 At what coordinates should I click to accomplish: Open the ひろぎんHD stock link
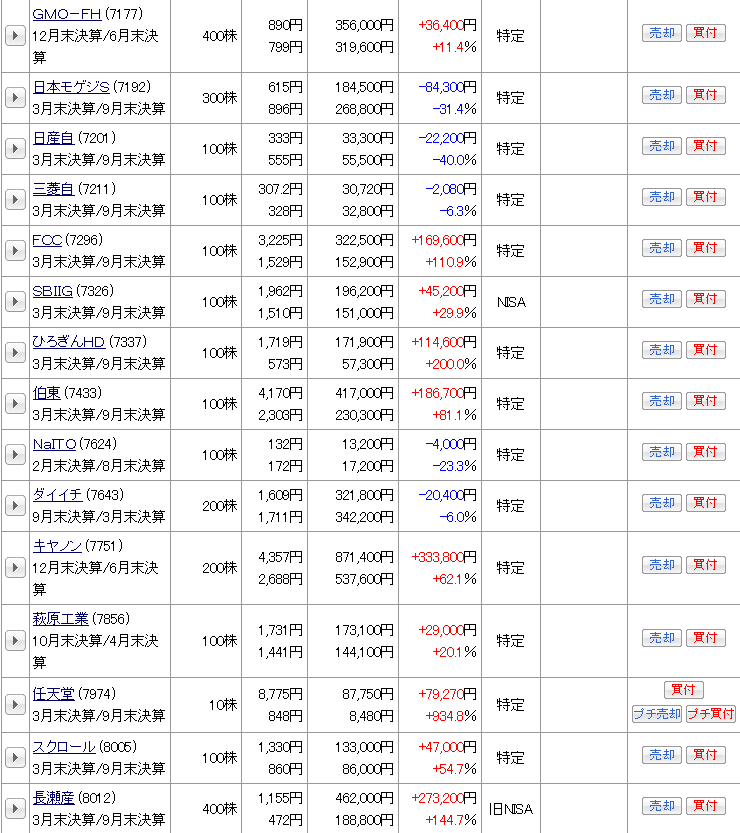tap(68, 342)
